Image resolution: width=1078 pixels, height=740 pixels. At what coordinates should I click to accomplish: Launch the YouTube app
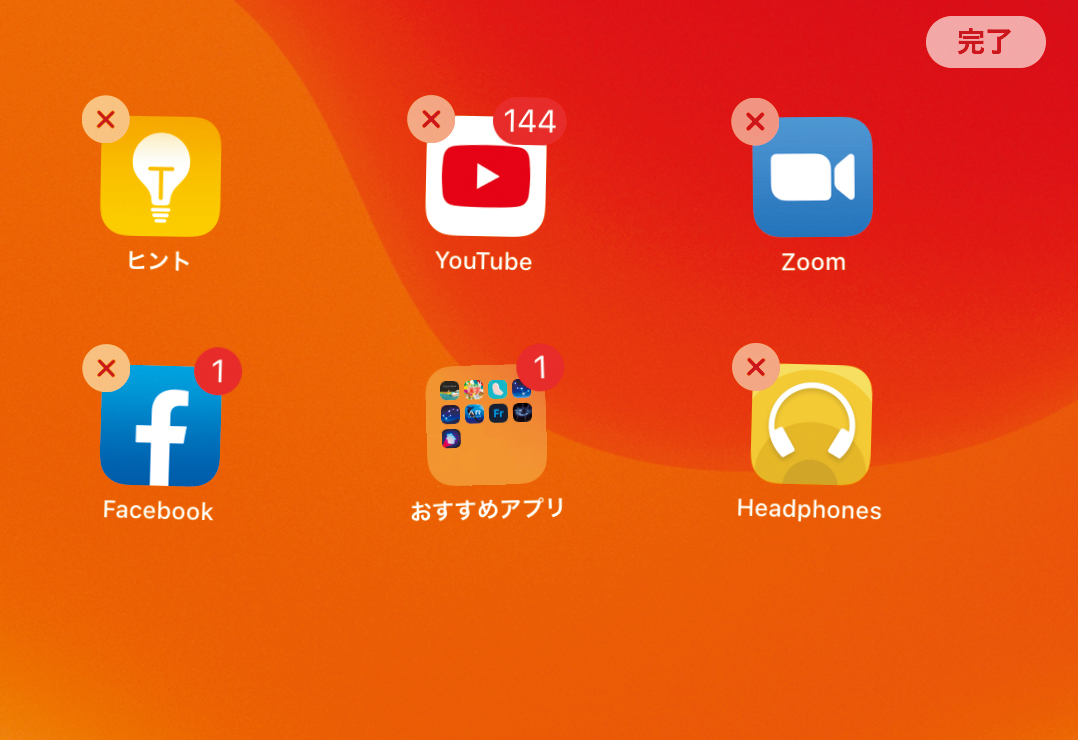point(486,177)
